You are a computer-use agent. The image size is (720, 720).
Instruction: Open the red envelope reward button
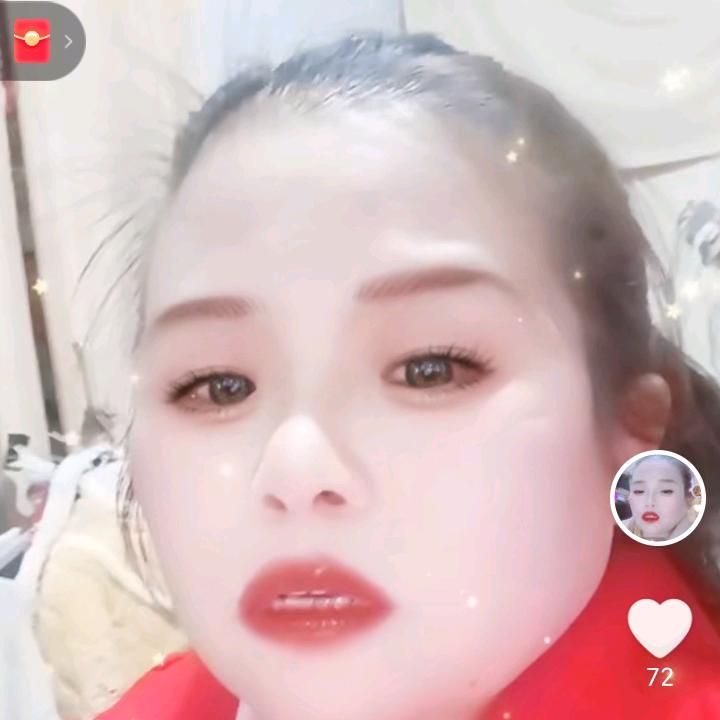(x=33, y=41)
